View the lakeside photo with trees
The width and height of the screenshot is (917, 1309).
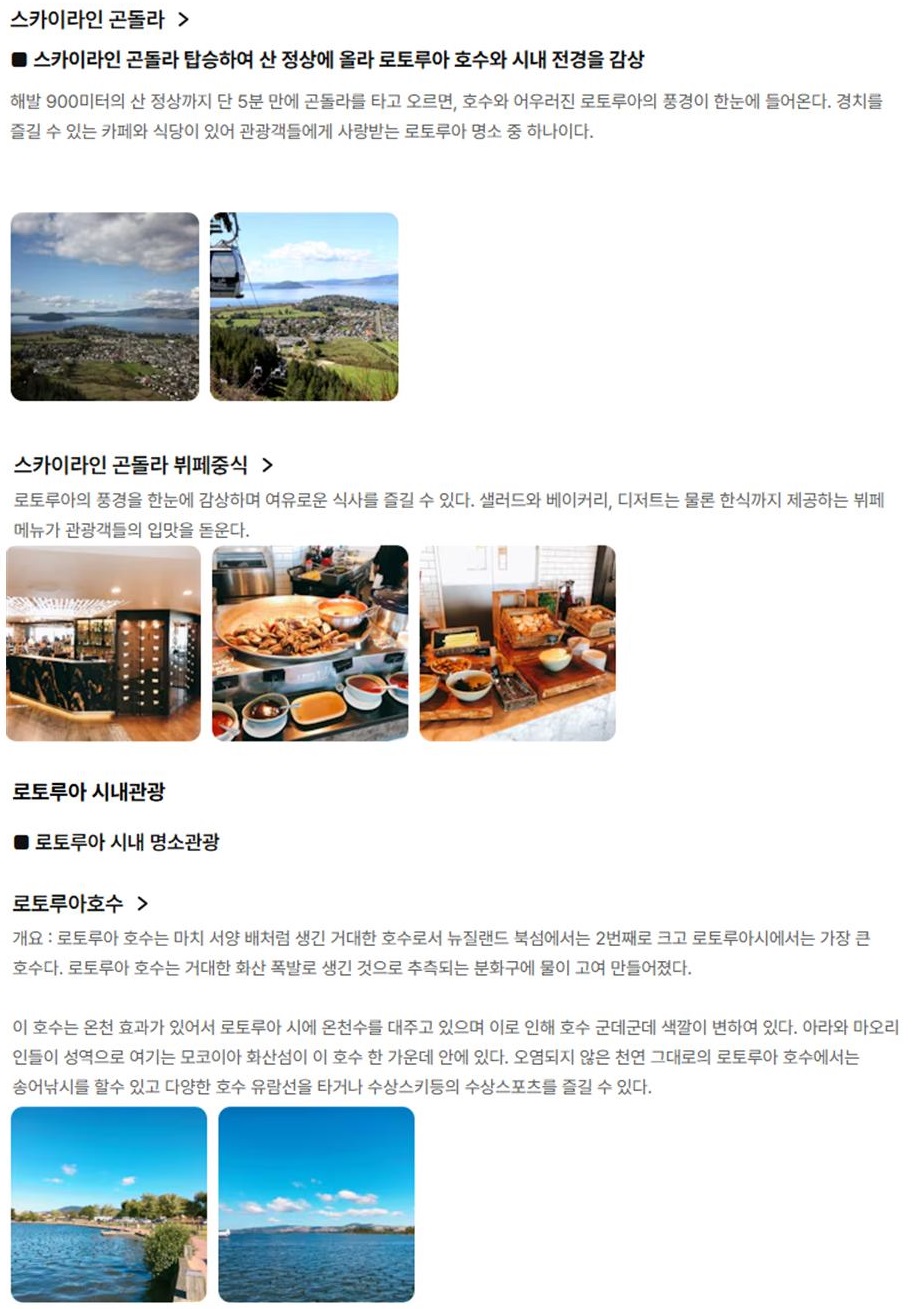(x=109, y=1204)
